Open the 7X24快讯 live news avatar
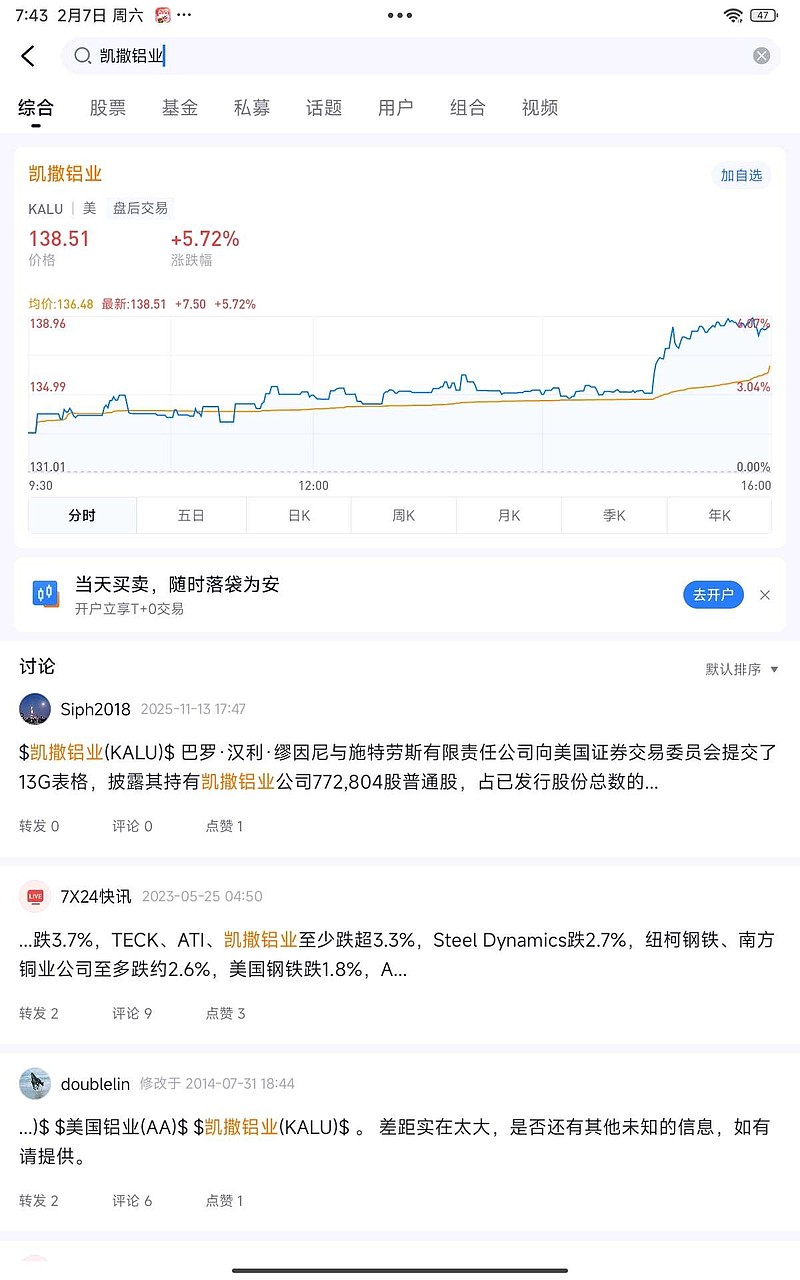This screenshot has height=1280, width=800. pyautogui.click(x=35, y=896)
